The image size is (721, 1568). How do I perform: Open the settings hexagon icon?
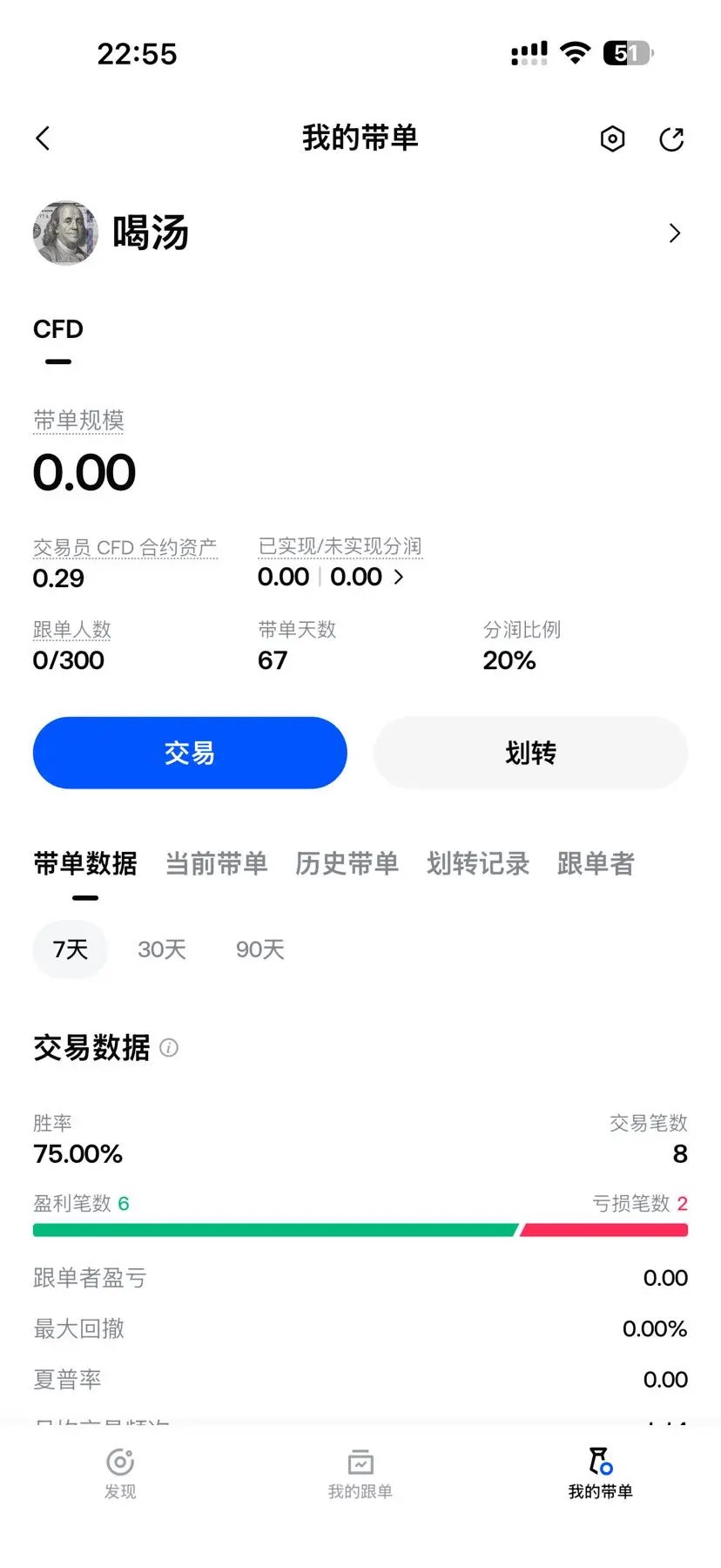(612, 139)
